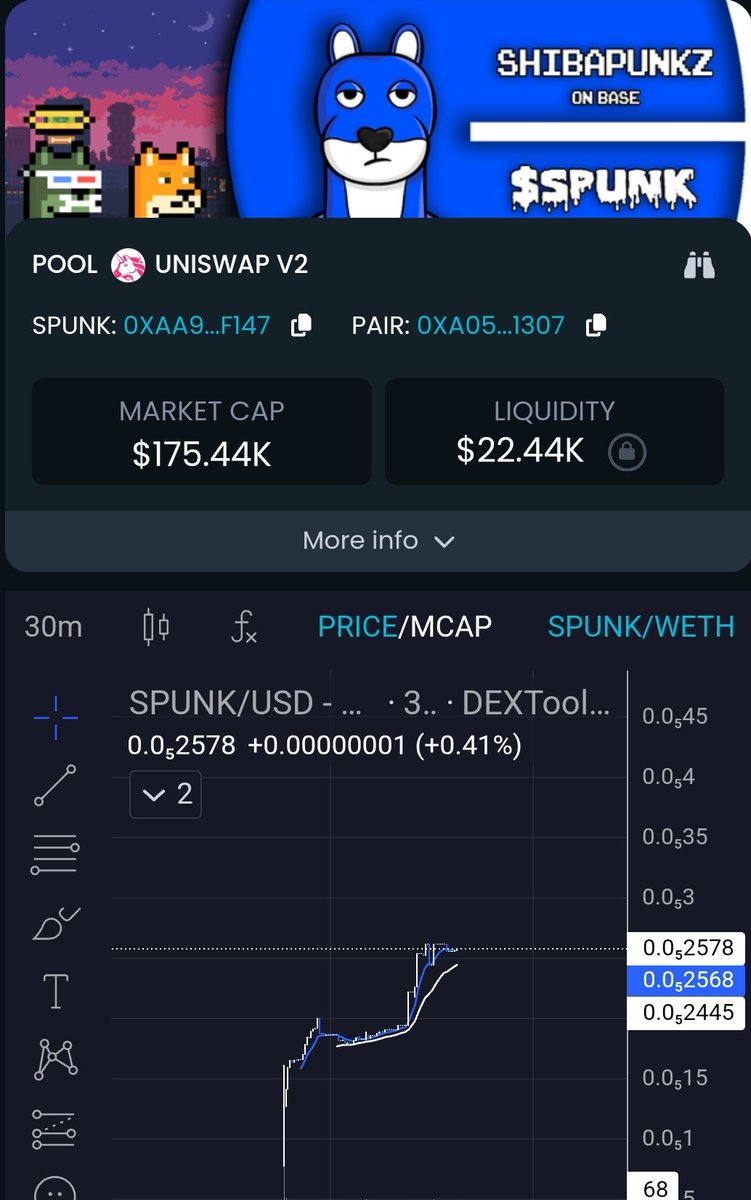The height and width of the screenshot is (1200, 751).
Task: Open pair address link 0XA05...1307
Action: pyautogui.click(x=490, y=326)
